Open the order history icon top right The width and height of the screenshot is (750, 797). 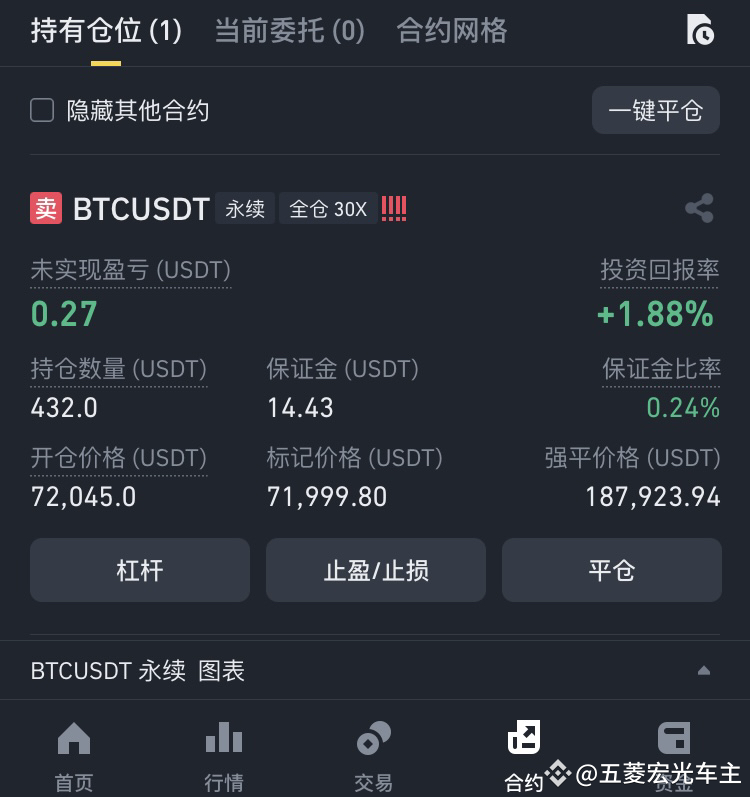pos(702,31)
